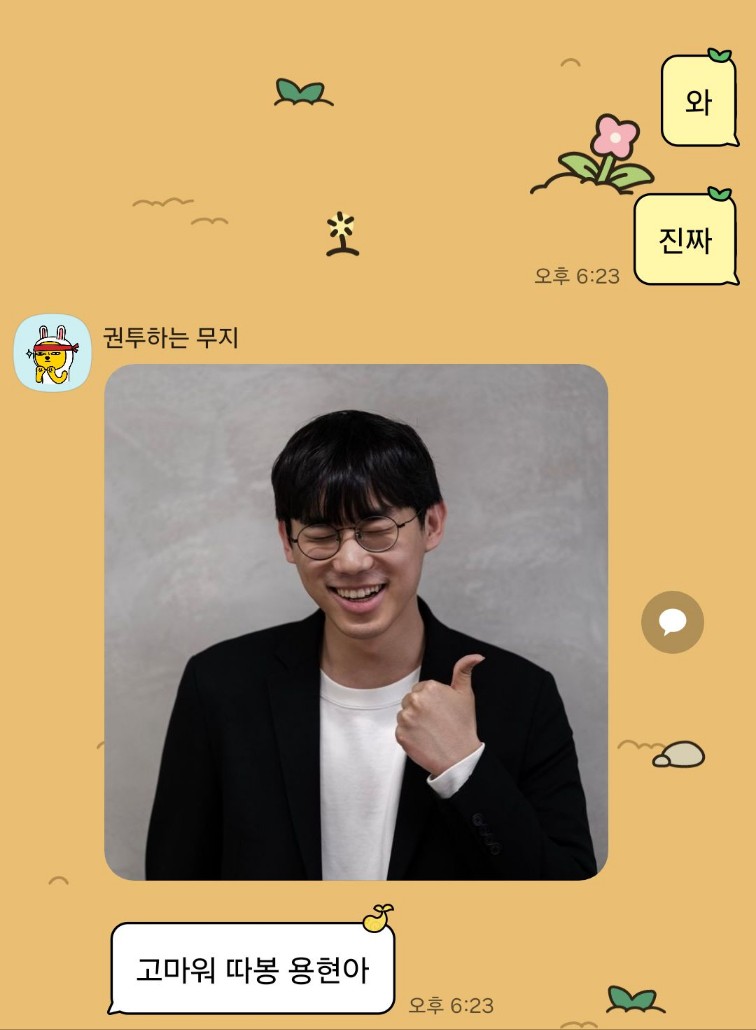756x1030 pixels.
Task: Tap the reply bubble icon beside the photo
Action: [x=672, y=622]
